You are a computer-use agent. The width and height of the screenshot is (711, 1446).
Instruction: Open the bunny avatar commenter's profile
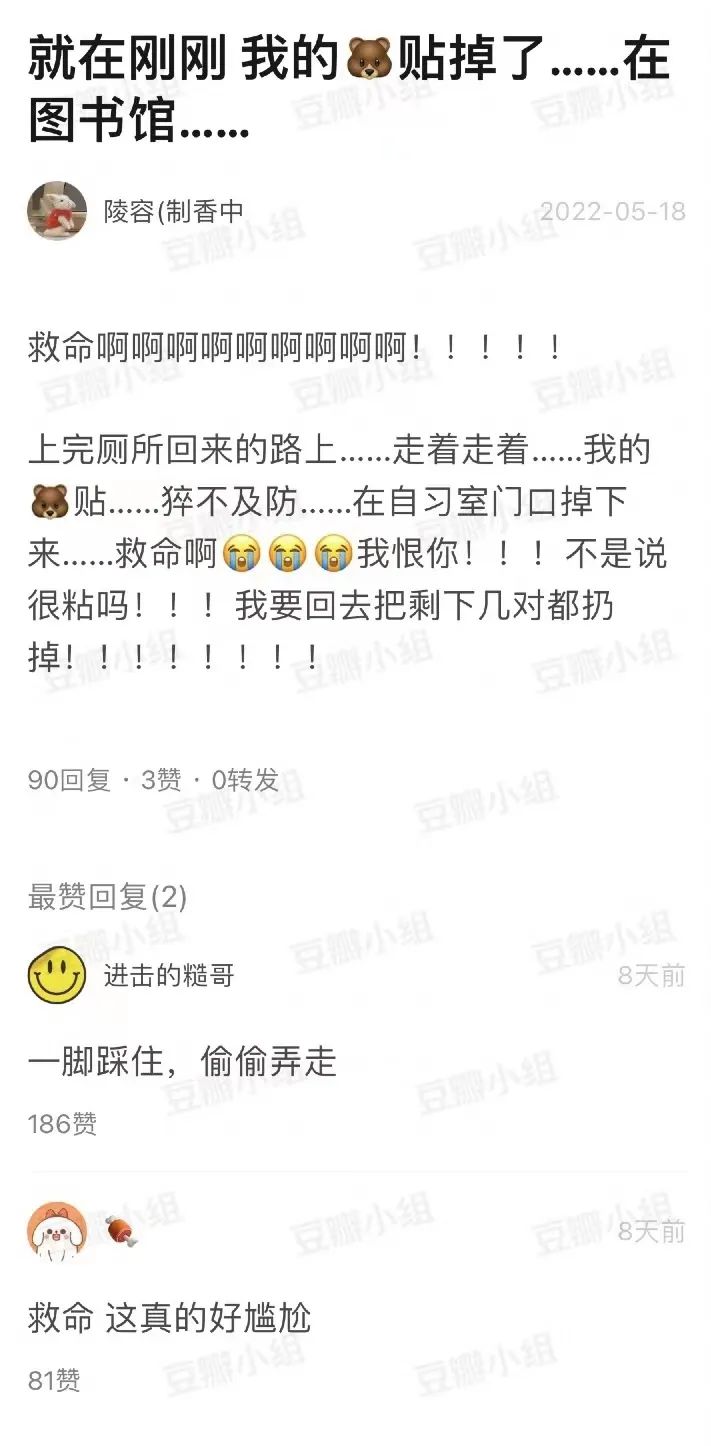click(57, 1231)
